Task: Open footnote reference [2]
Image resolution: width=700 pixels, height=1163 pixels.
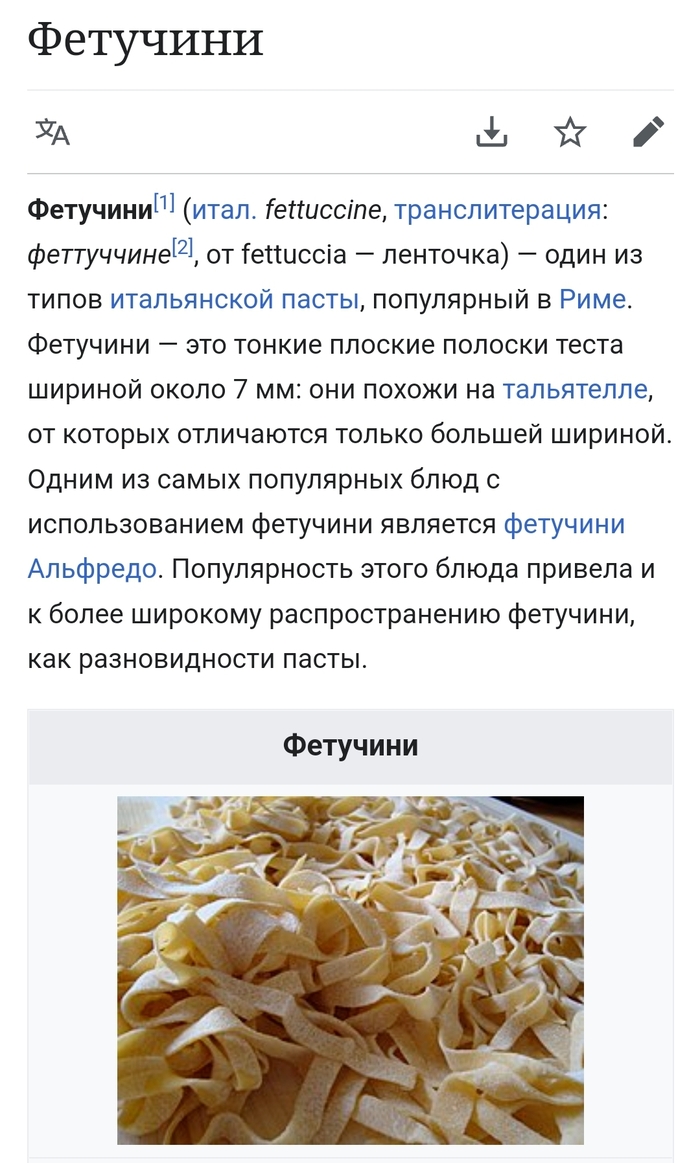Action: tap(182, 248)
